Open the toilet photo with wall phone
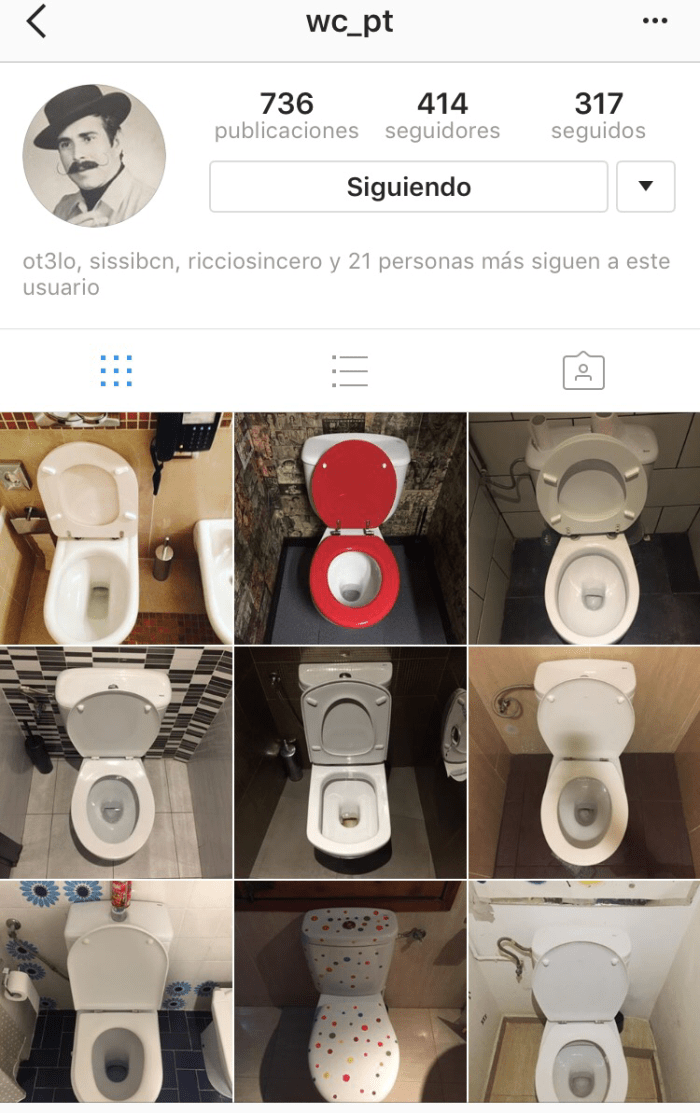The width and height of the screenshot is (700, 1113). coord(116,528)
